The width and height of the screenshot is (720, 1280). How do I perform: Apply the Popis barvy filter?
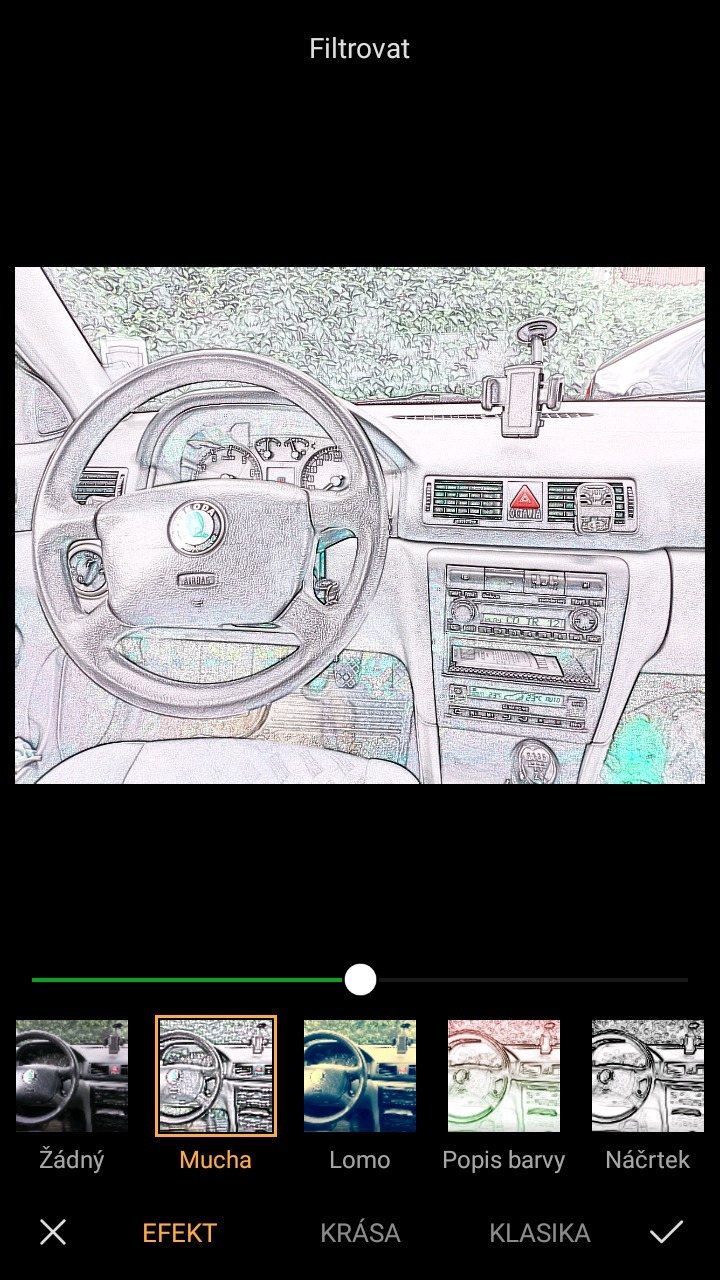point(504,1076)
